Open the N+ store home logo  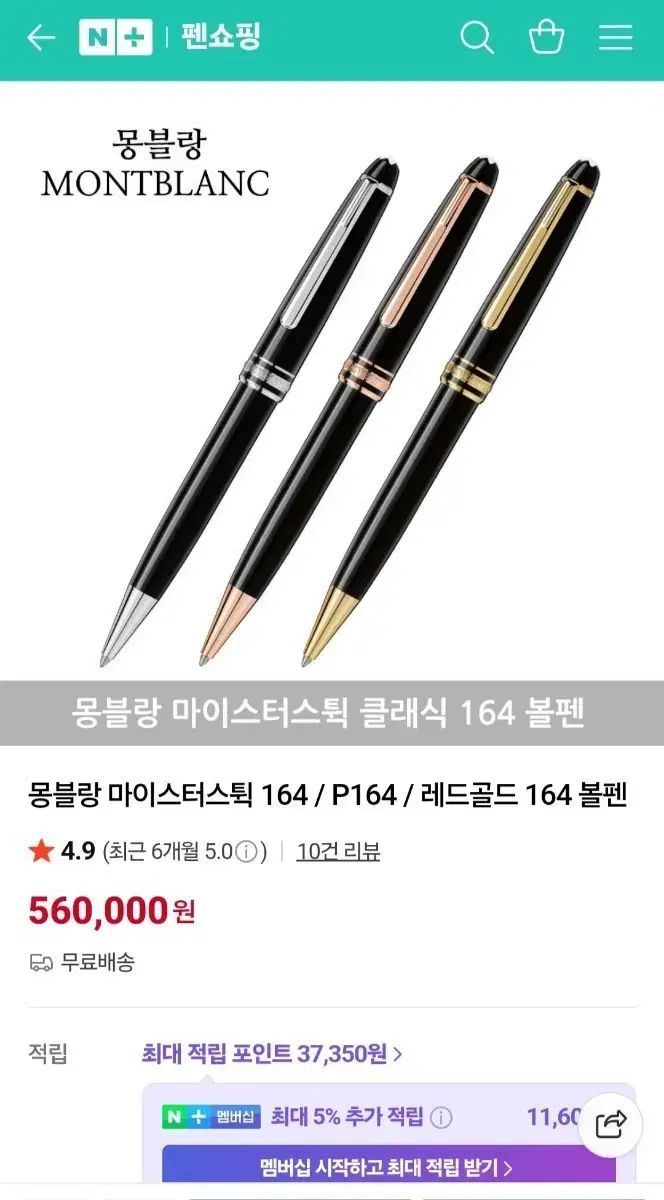[x=115, y=39]
